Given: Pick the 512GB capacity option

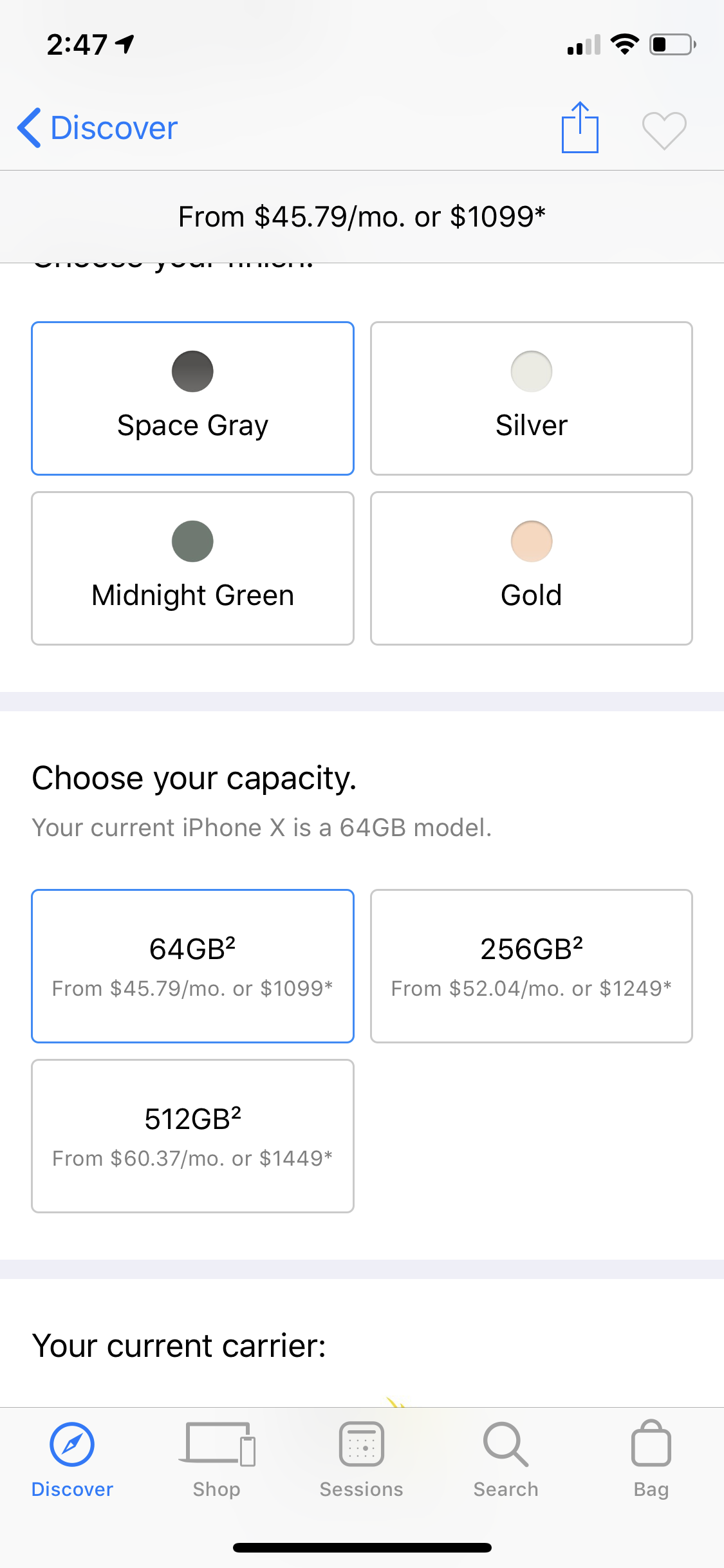Looking at the screenshot, I should tap(192, 1136).
